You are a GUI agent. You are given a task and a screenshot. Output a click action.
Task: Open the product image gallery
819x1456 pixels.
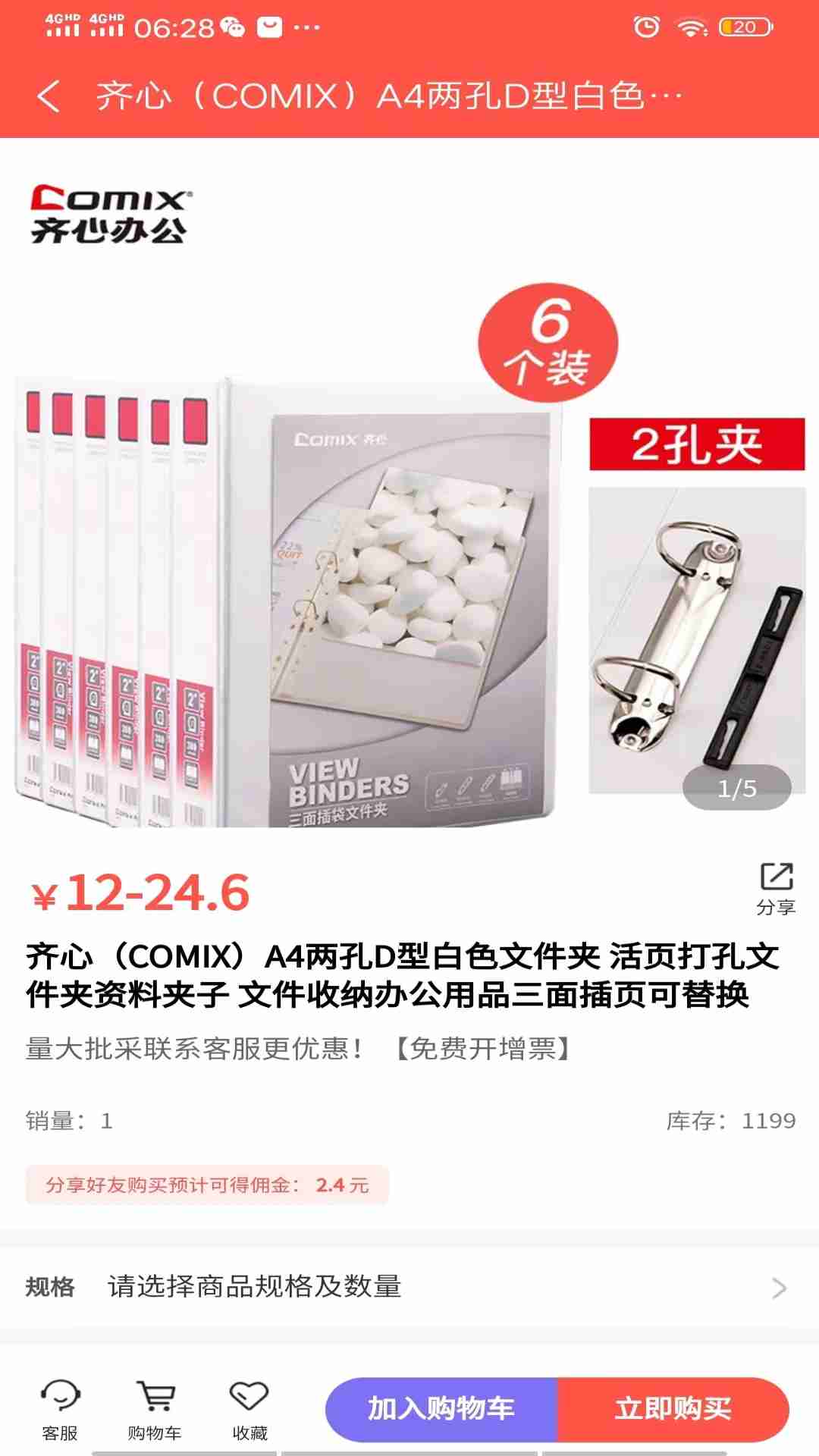409,491
